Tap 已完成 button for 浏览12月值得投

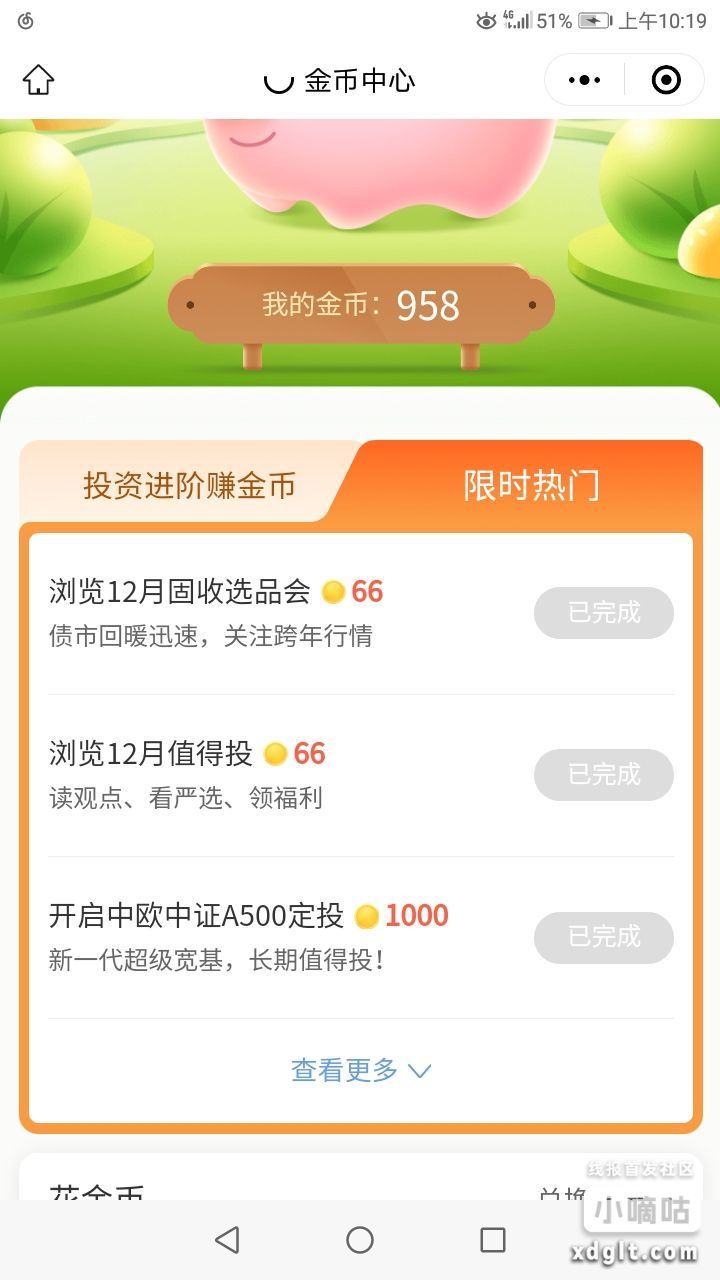pyautogui.click(x=603, y=775)
